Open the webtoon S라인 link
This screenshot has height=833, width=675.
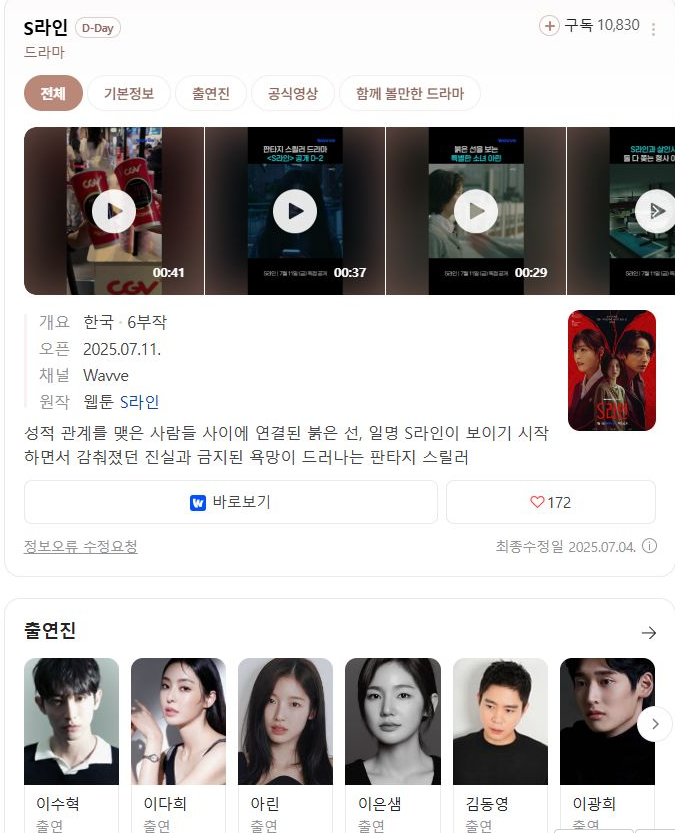point(139,402)
